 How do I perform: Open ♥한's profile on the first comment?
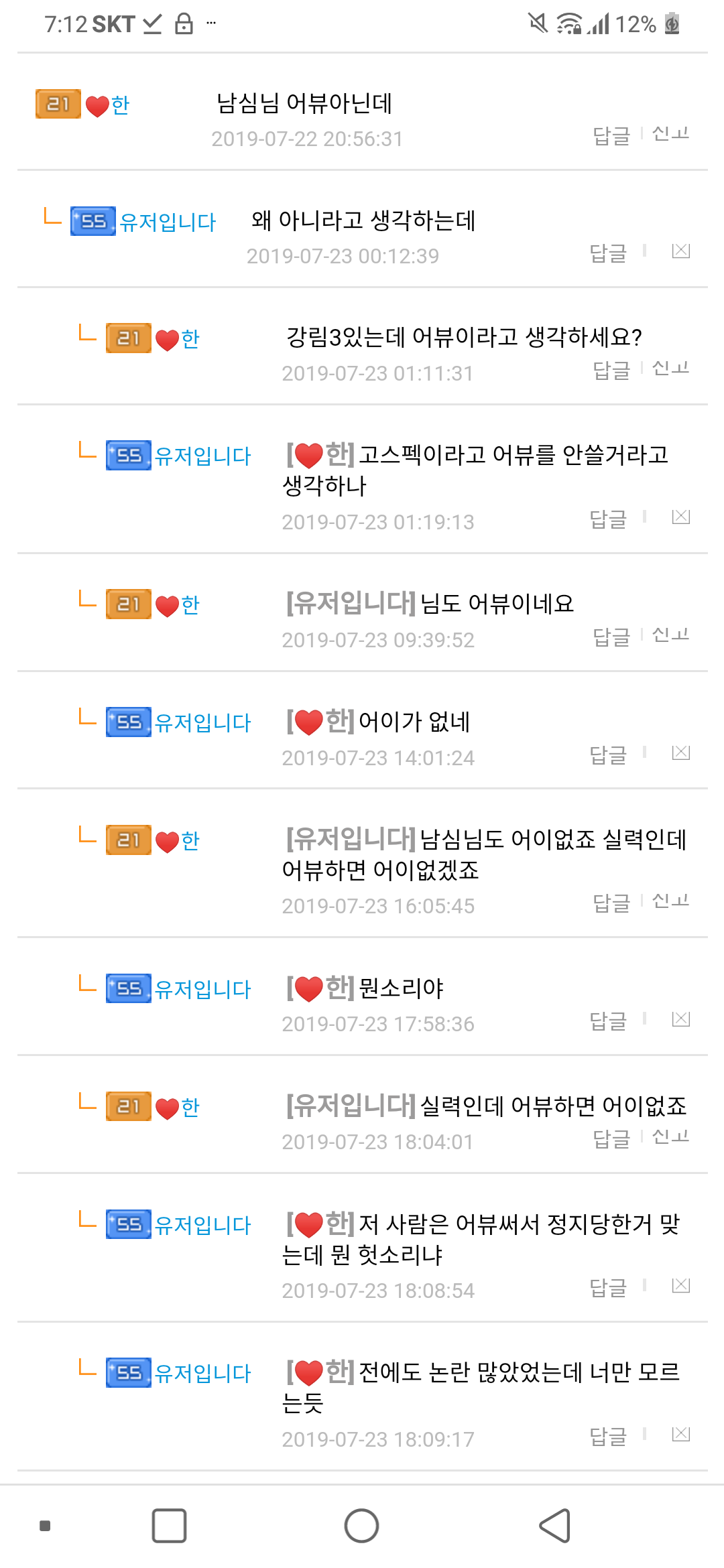pos(108,105)
